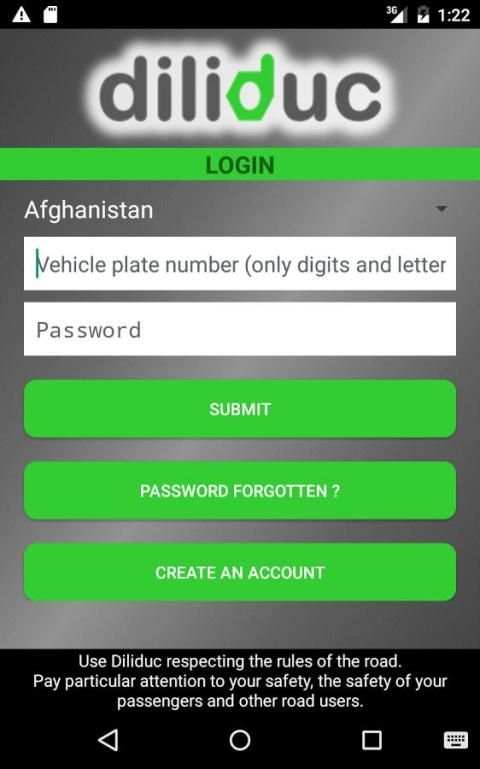This screenshot has width=480, height=769.
Task: Open the keyboard switcher icon
Action: [455, 740]
